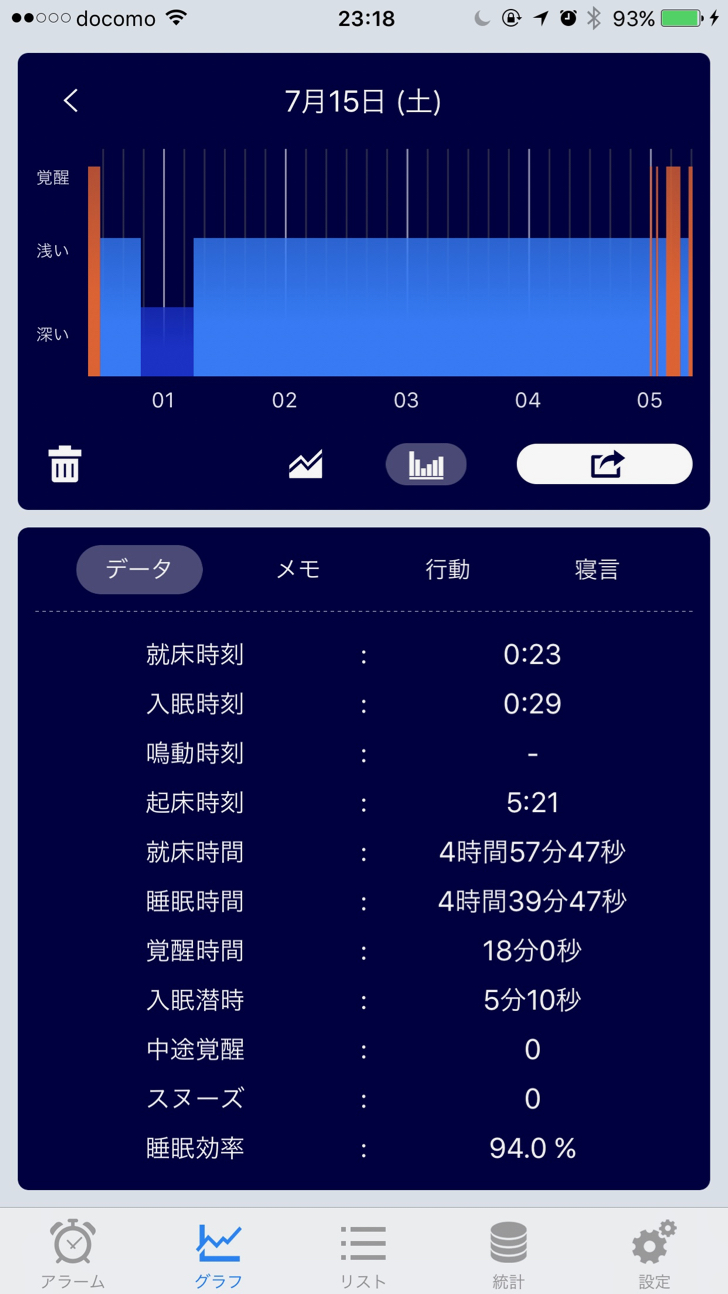This screenshot has width=728, height=1294.
Task: Open the グラフ tab in the bottom bar
Action: [218, 1252]
